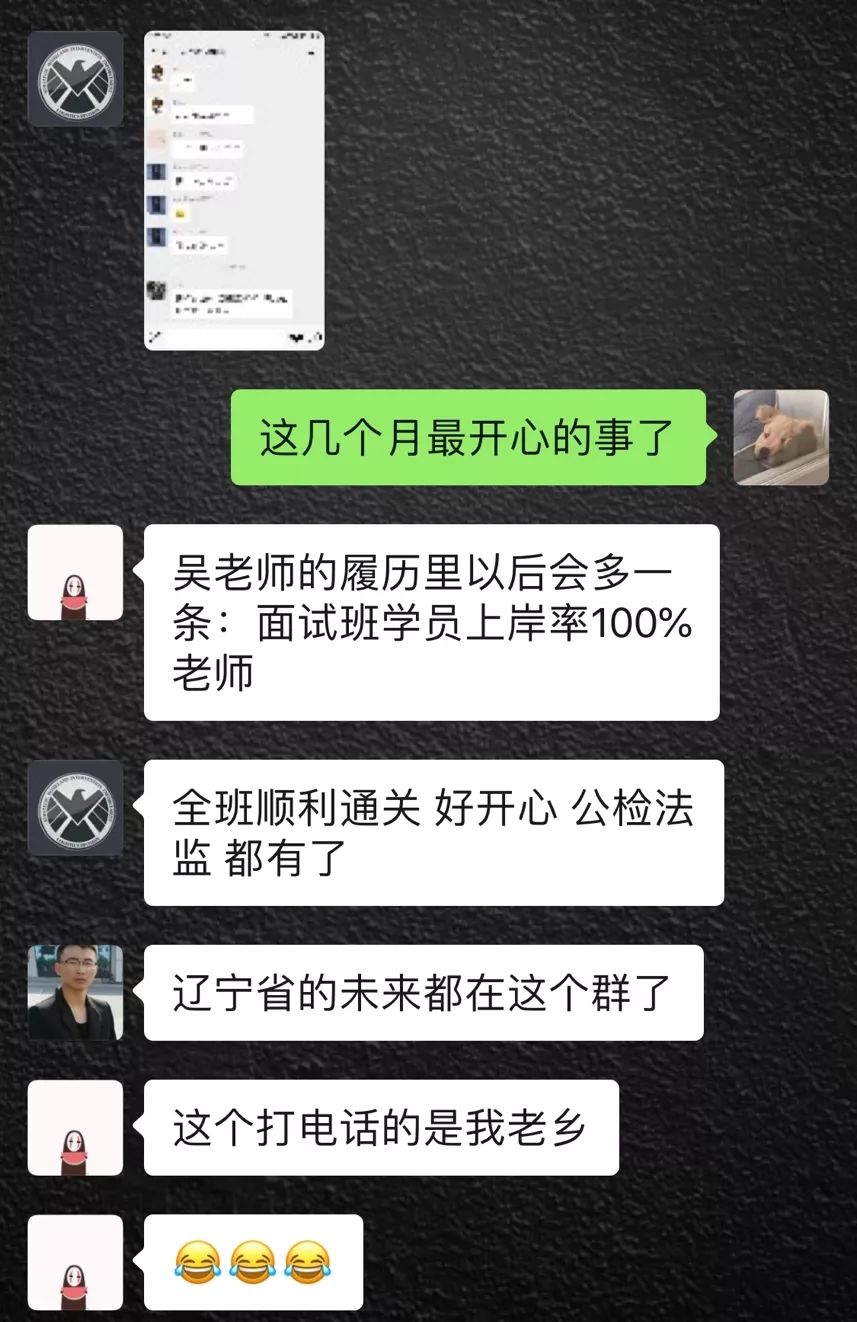Tap avatar next to the laughing emoji message
The image size is (857, 1322).
tap(75, 1262)
